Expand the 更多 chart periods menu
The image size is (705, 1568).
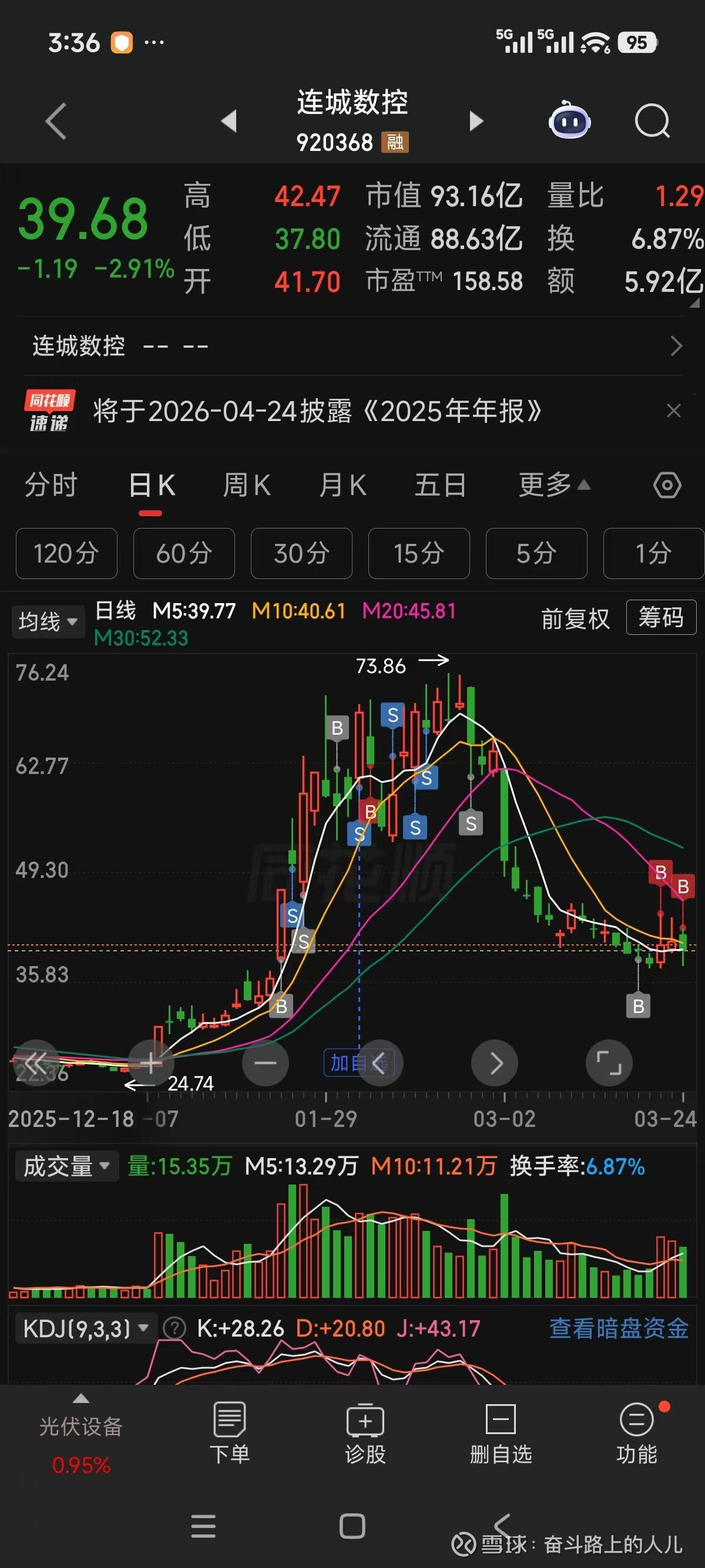coord(553,485)
